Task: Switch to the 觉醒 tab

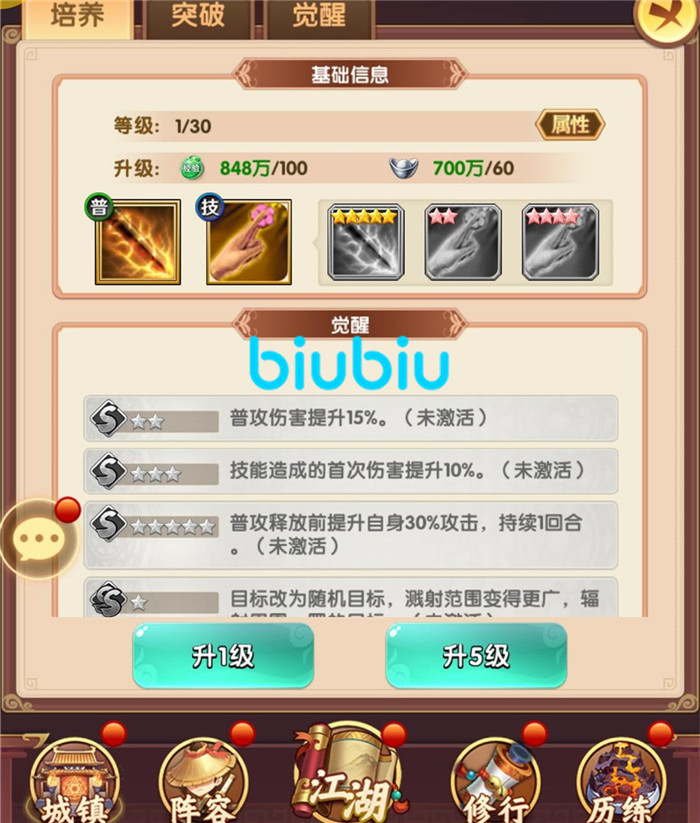Action: (x=319, y=17)
